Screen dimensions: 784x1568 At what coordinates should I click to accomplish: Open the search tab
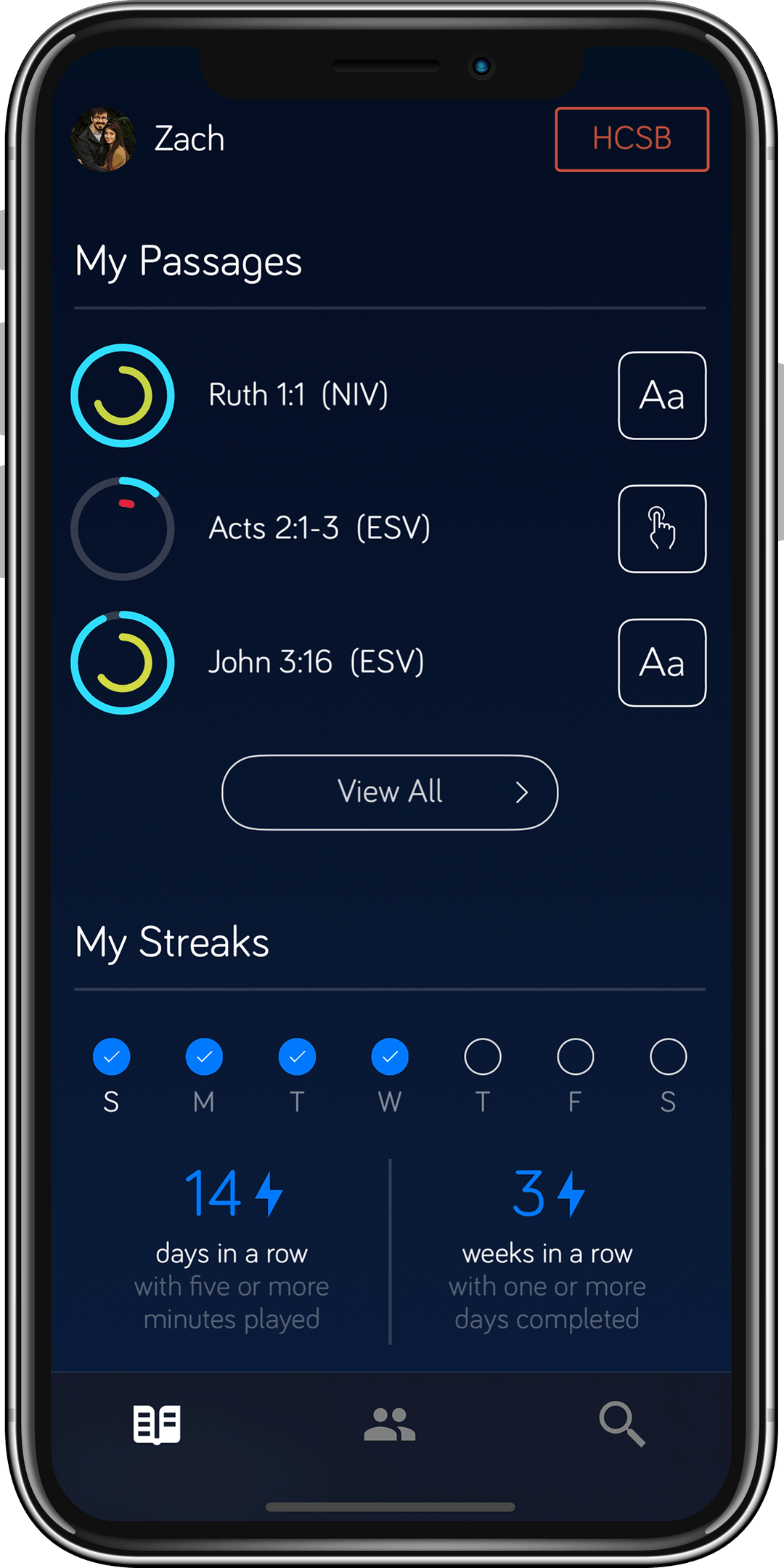pos(622,1424)
